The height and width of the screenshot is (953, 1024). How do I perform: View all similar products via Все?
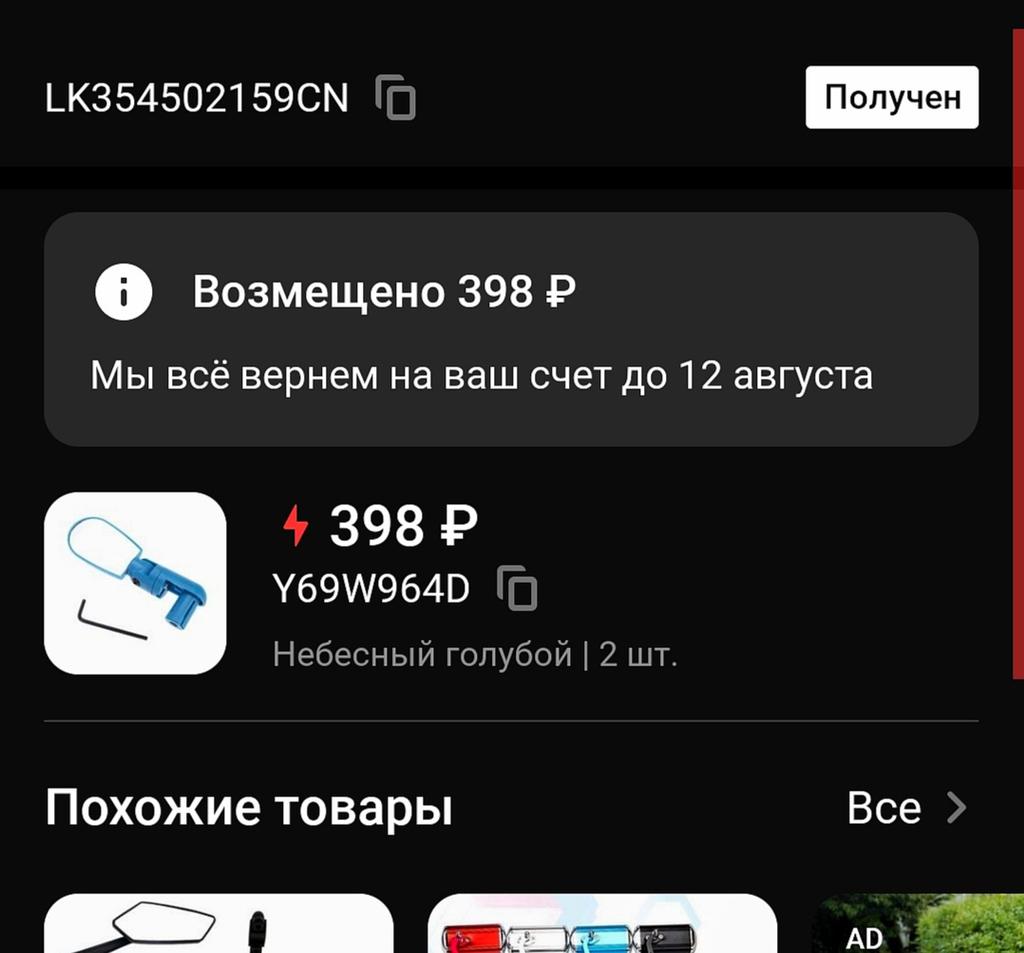tap(906, 807)
